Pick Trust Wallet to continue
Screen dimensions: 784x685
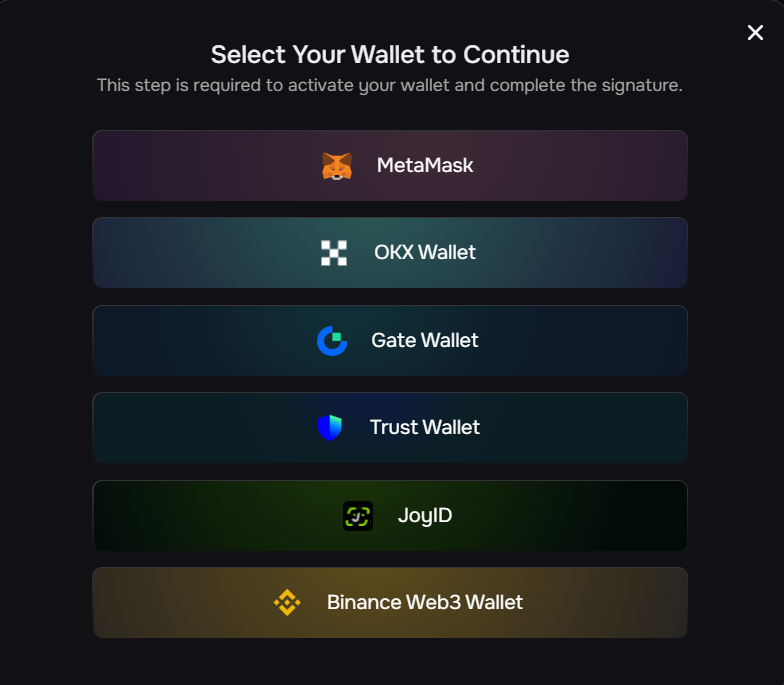point(390,428)
